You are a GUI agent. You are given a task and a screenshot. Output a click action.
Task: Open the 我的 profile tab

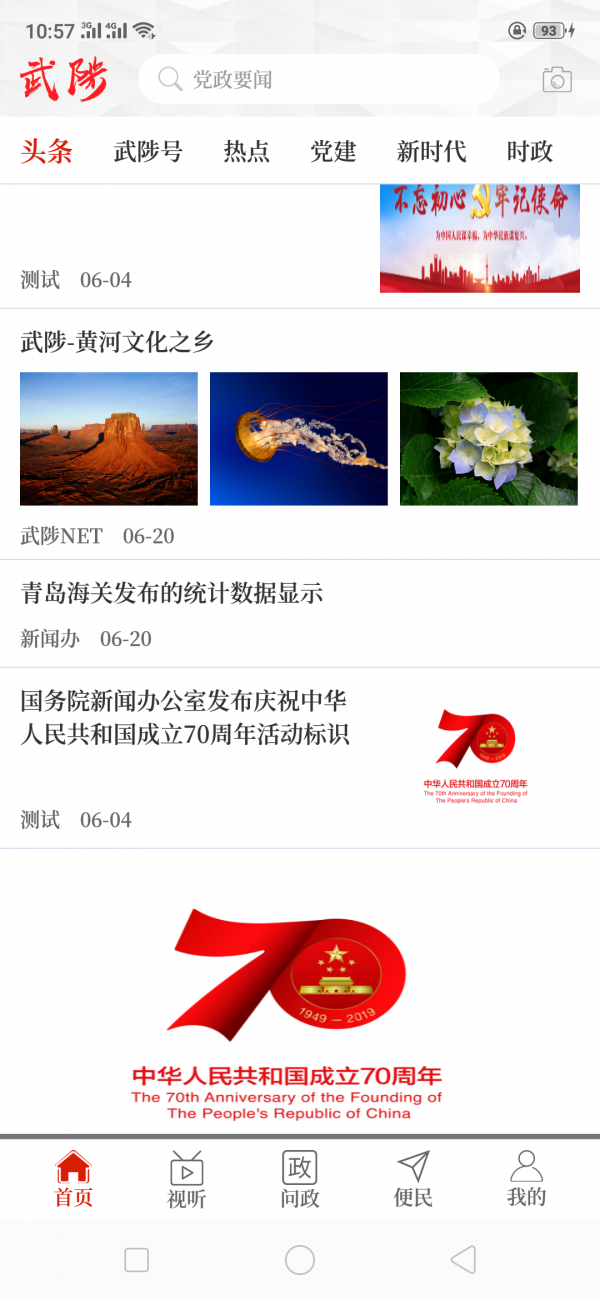click(526, 1179)
